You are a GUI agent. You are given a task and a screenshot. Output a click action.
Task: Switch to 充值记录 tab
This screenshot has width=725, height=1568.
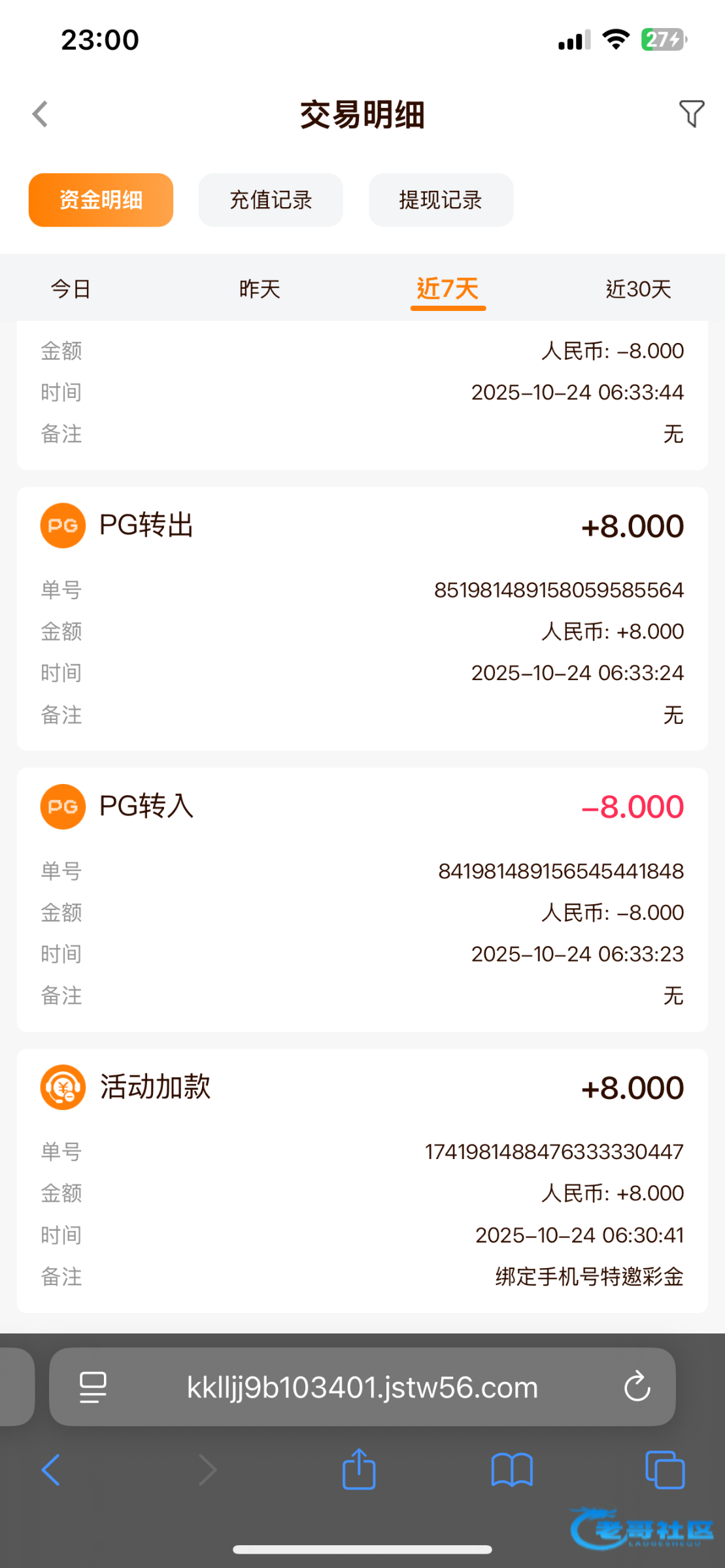tap(271, 200)
